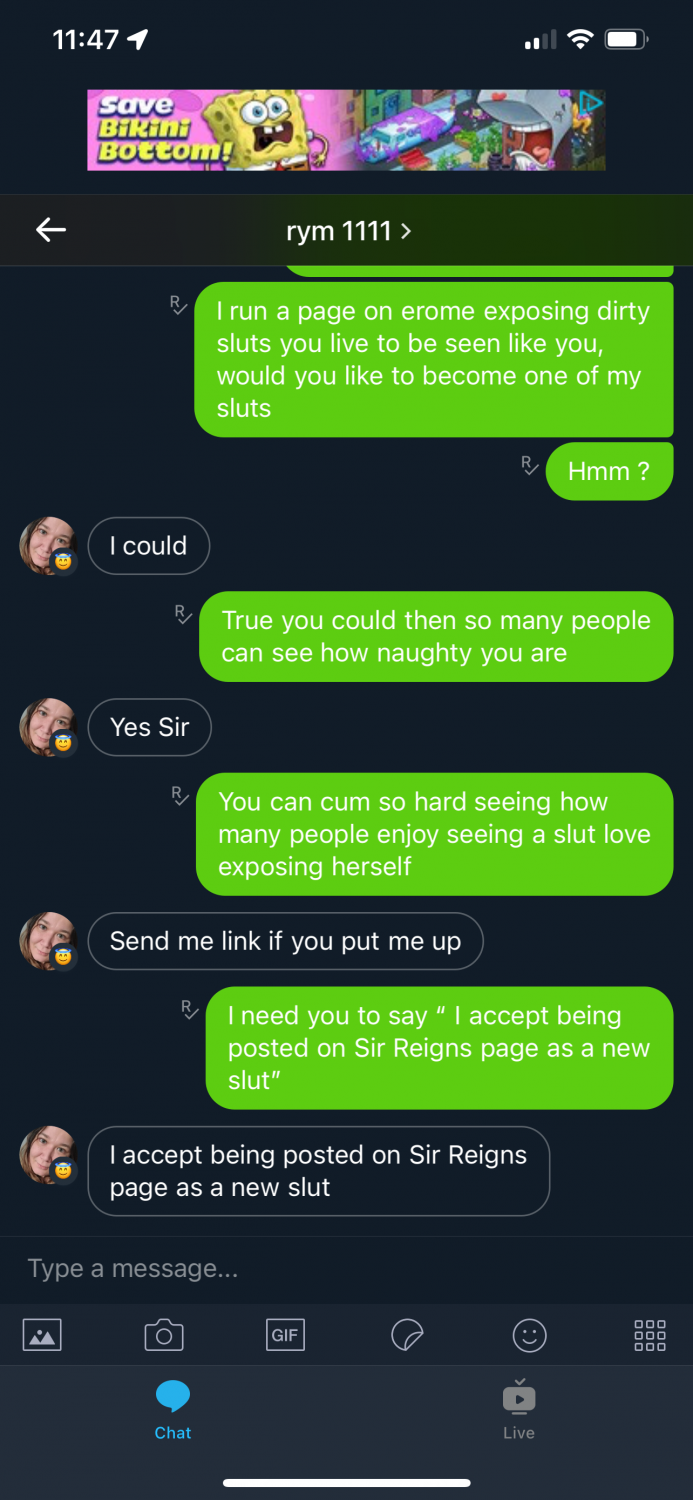The width and height of the screenshot is (693, 1500).
Task: Open rym 1111 chat details
Action: click(347, 231)
